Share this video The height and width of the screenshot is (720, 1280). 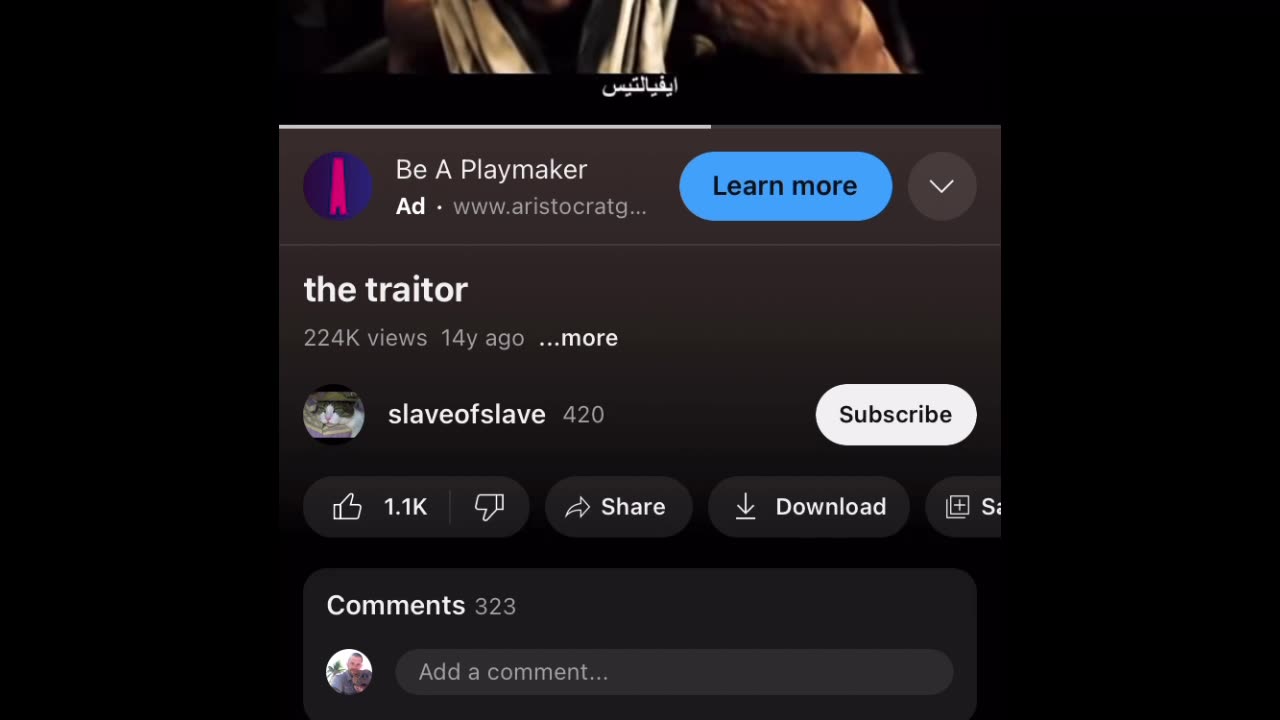pyautogui.click(x=618, y=507)
